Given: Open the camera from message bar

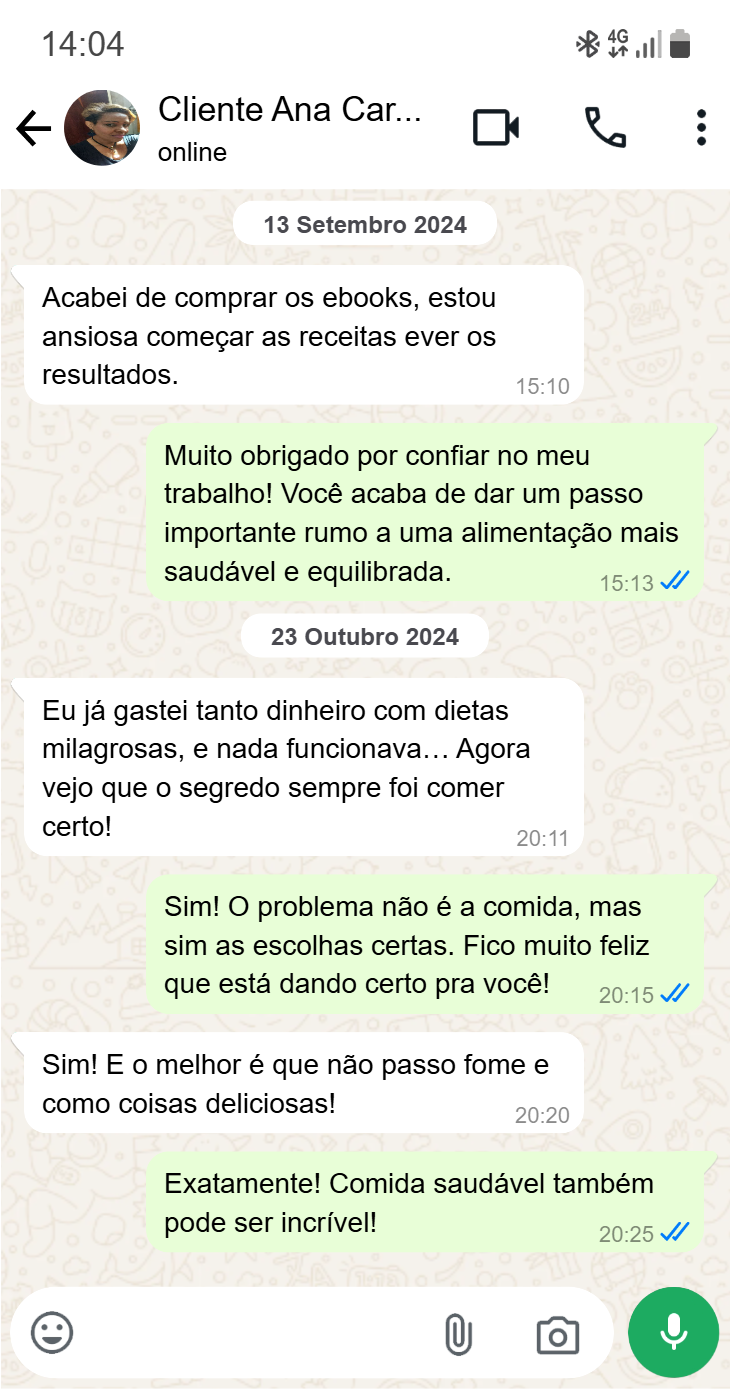Looking at the screenshot, I should [557, 1335].
